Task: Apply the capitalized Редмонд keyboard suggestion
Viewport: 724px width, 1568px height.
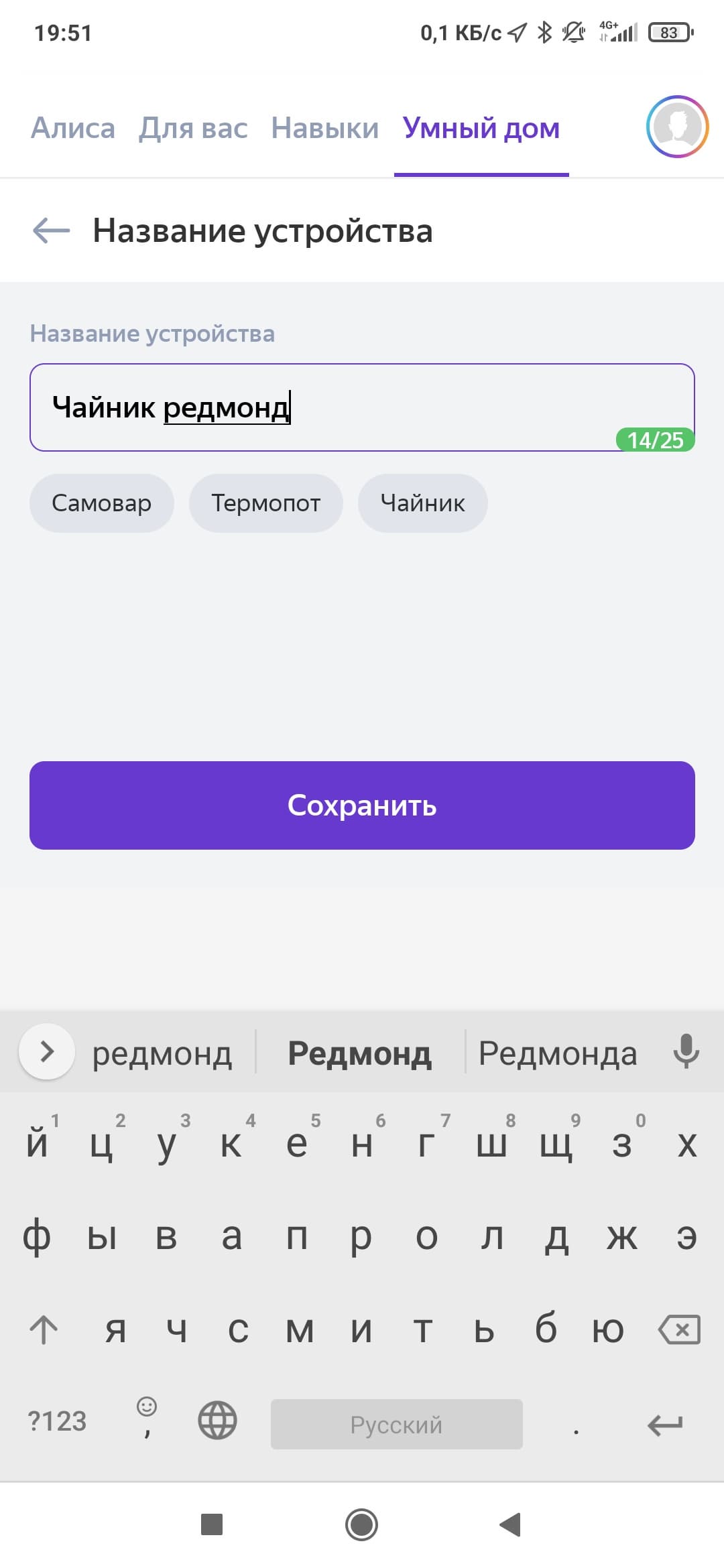Action: (x=360, y=1053)
